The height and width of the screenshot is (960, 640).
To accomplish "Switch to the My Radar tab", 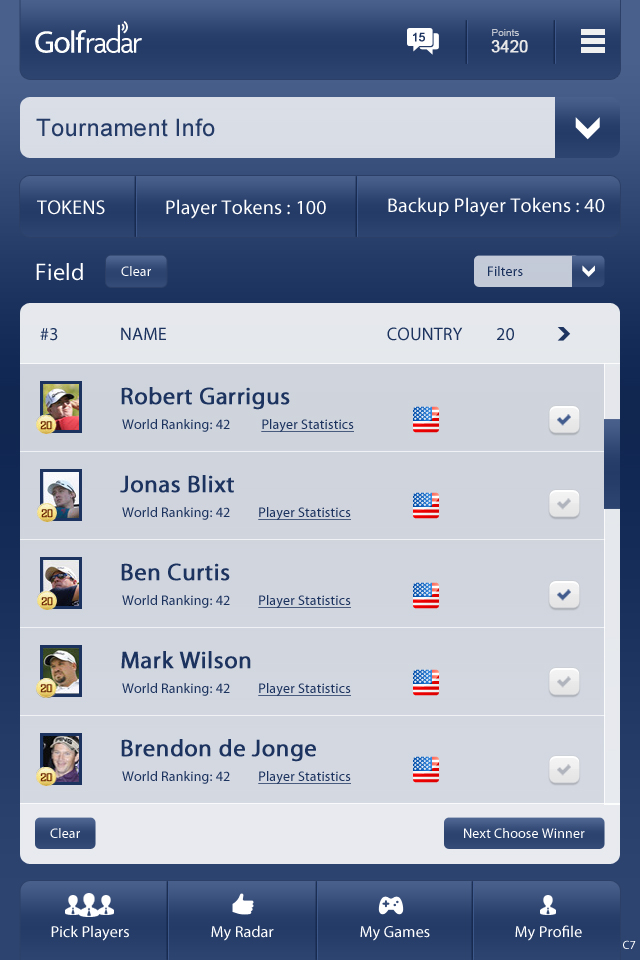I will (x=242, y=918).
